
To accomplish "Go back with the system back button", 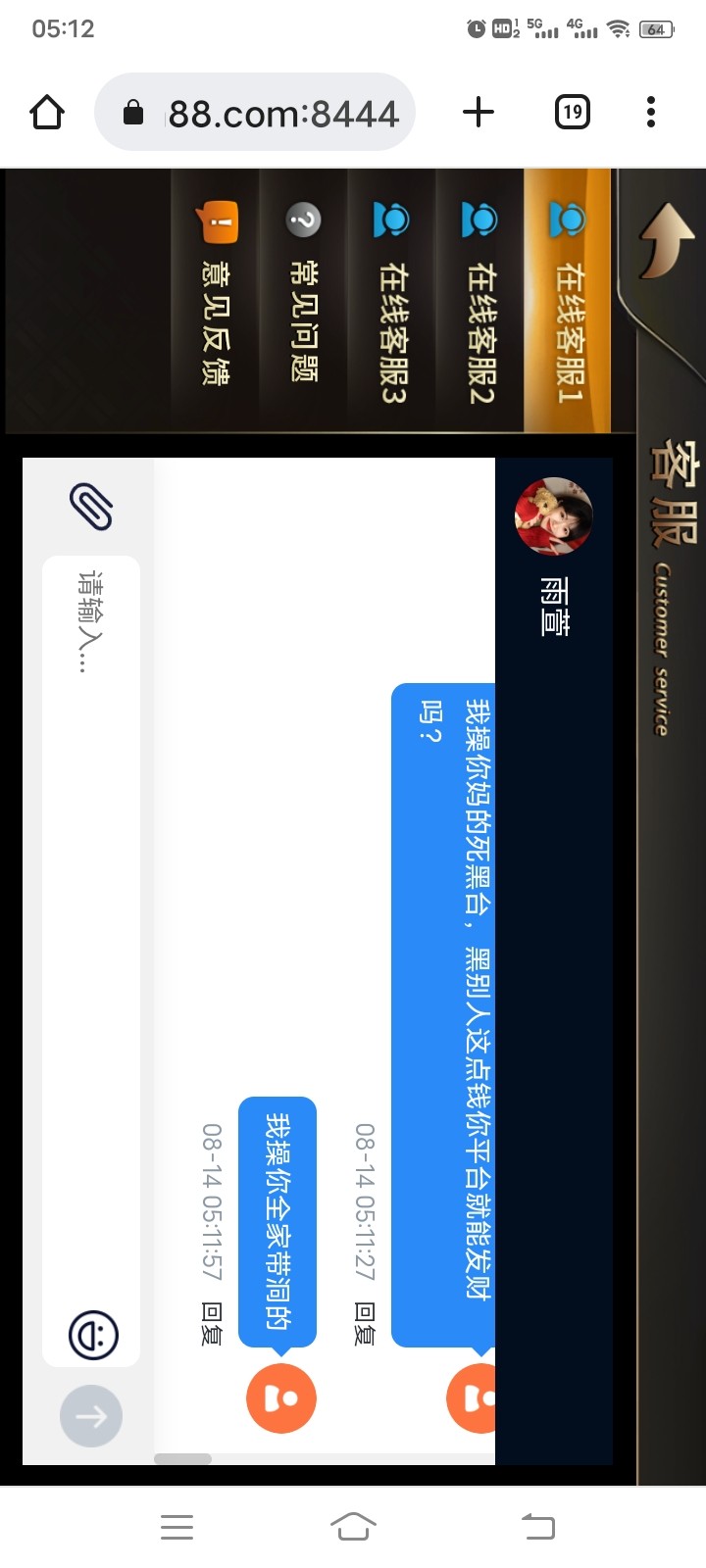I will point(537,1526).
